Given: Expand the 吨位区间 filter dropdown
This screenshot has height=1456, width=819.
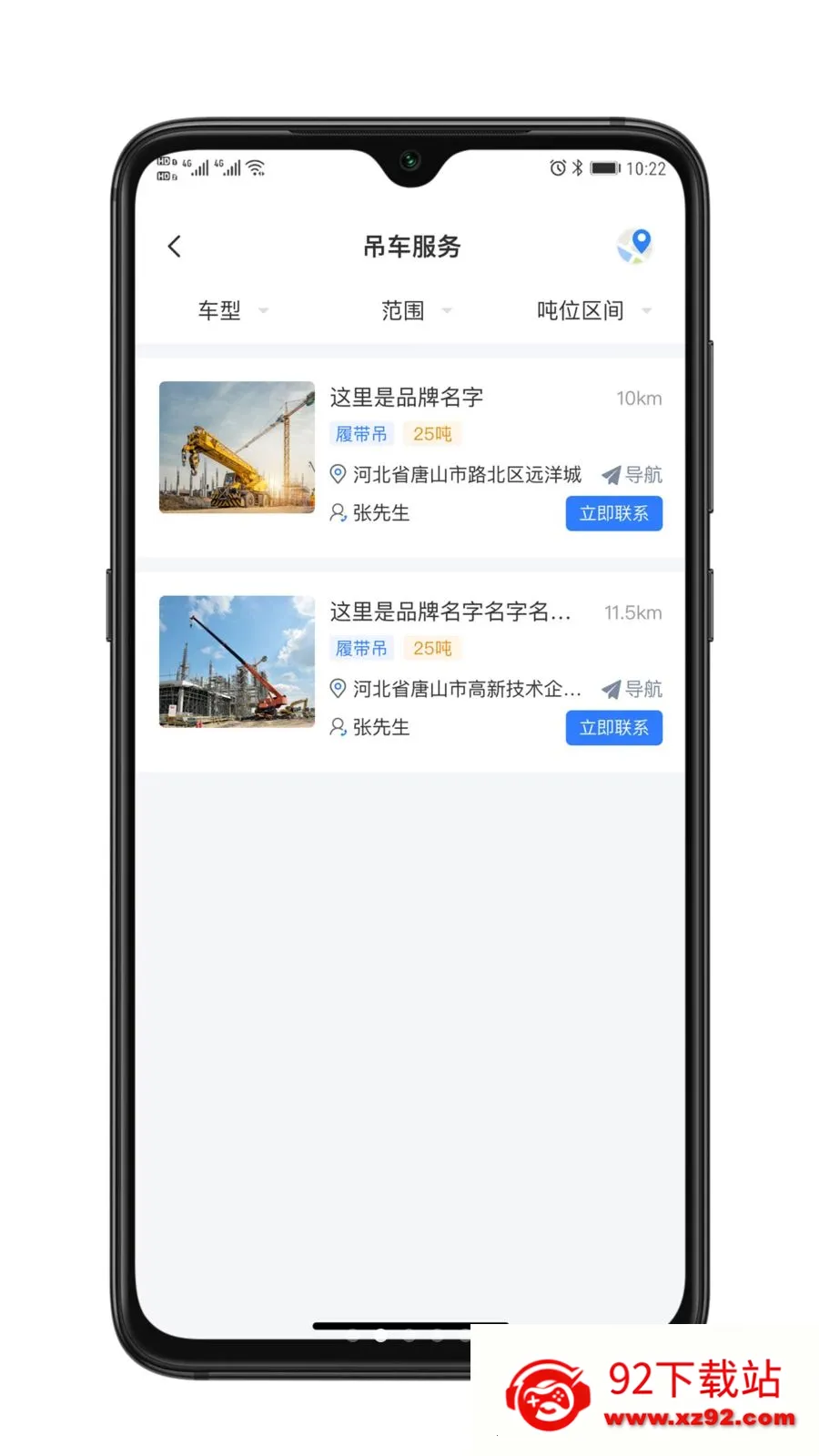Looking at the screenshot, I should click(594, 311).
